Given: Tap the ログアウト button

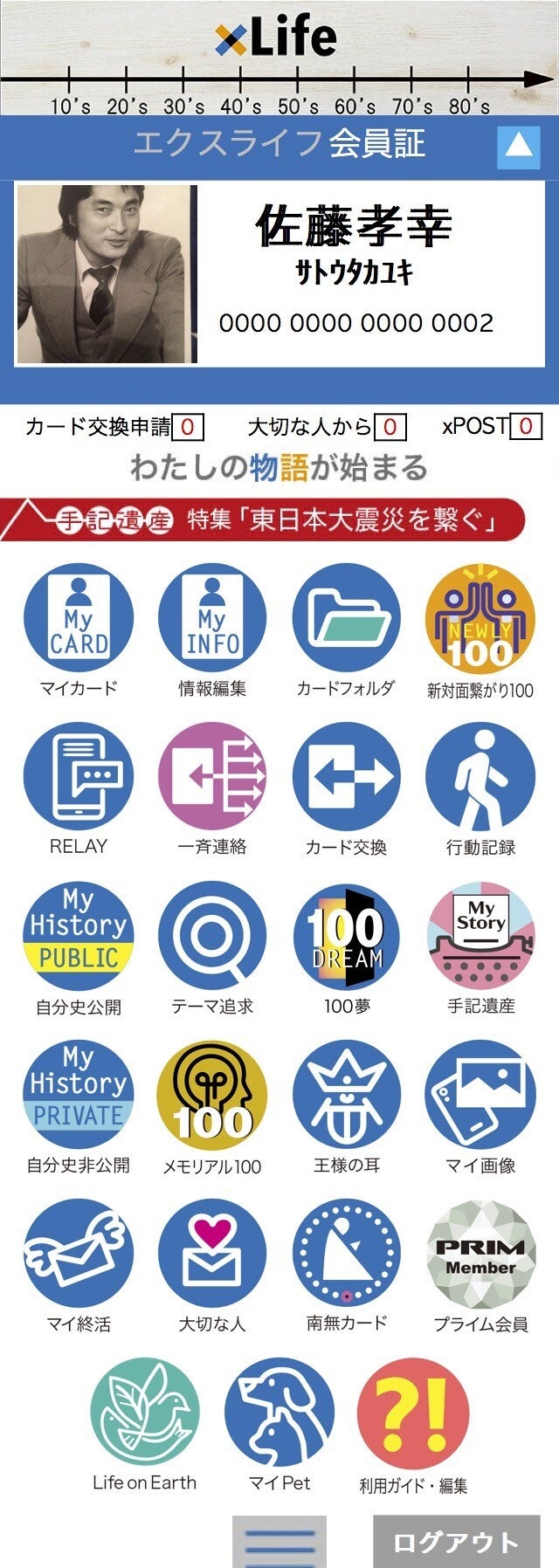Looking at the screenshot, I should [456, 1542].
